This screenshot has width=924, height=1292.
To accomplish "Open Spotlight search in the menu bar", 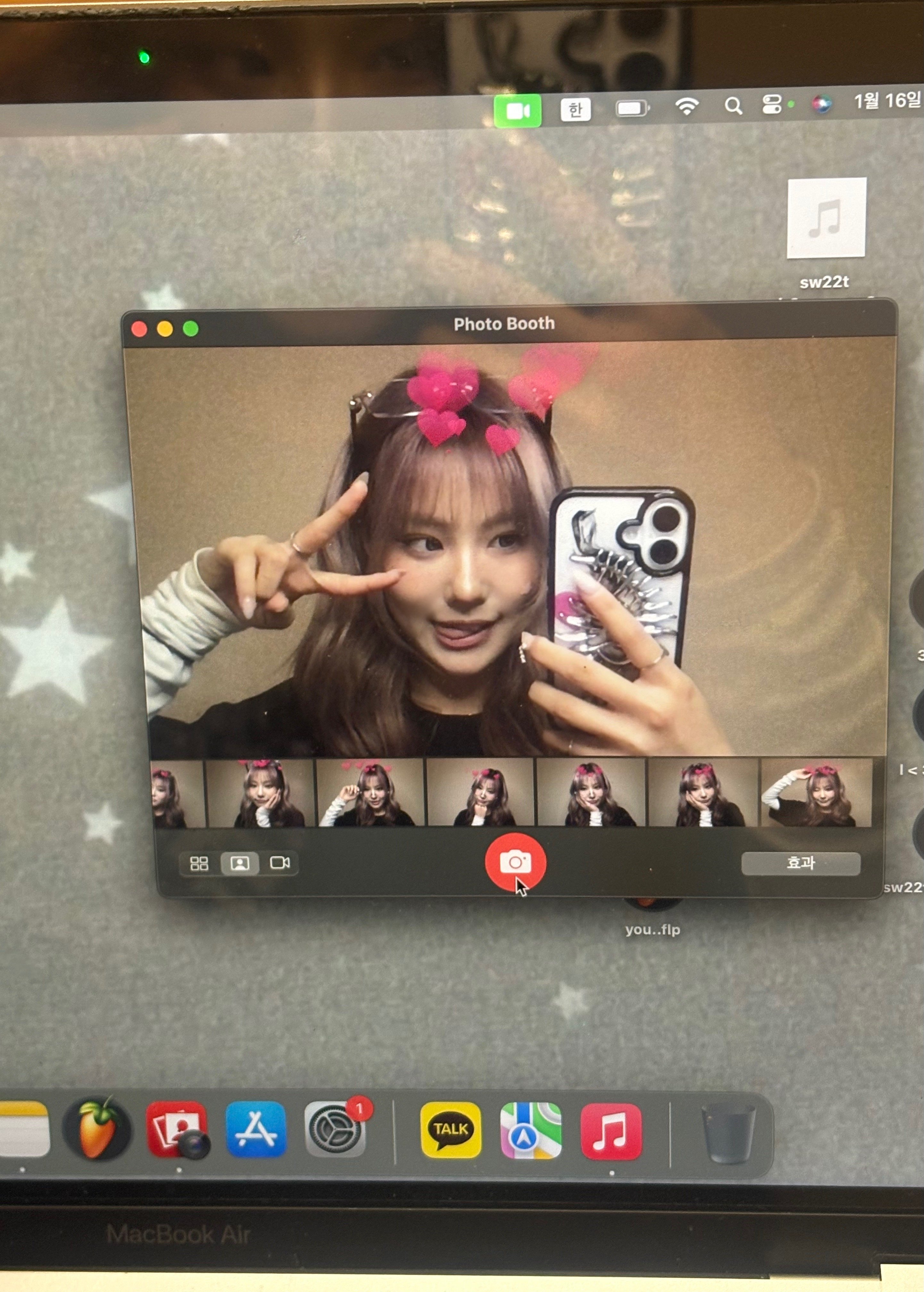I will click(x=733, y=106).
